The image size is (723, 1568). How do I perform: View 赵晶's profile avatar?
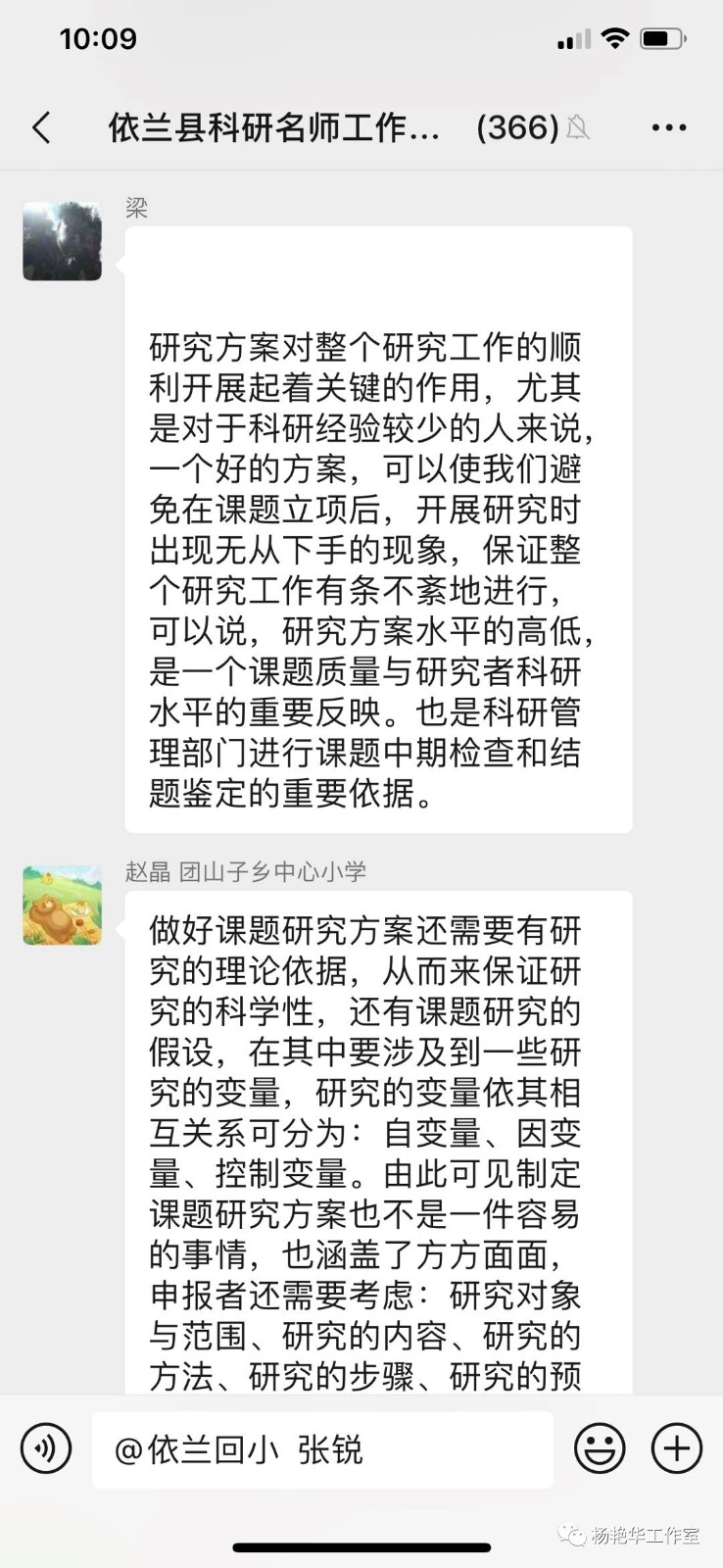(62, 905)
